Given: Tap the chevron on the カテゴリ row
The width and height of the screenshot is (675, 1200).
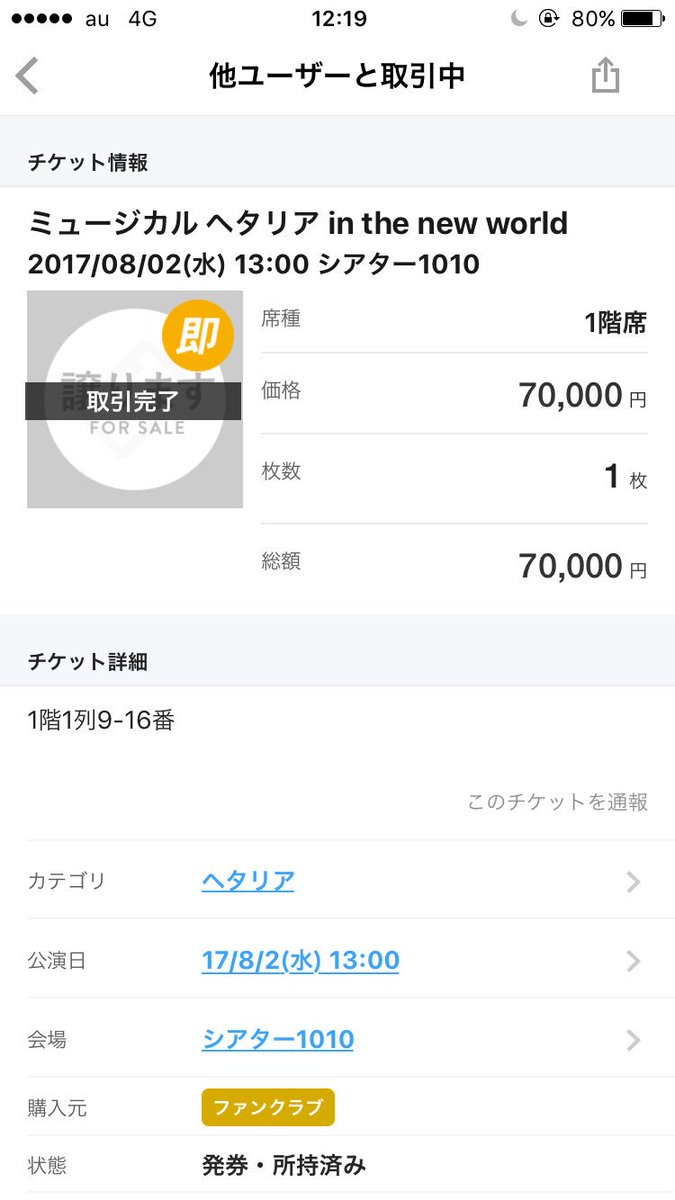Looking at the screenshot, I should (633, 882).
